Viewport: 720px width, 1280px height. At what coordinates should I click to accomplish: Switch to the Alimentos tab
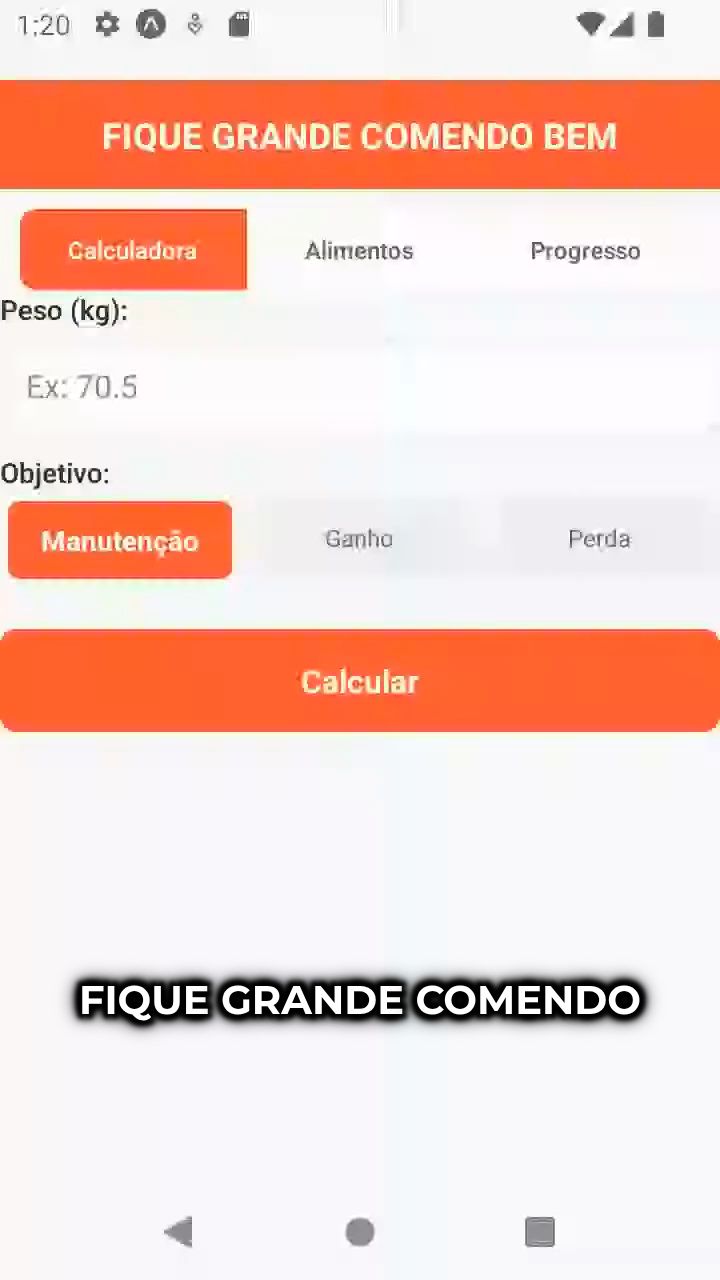[x=359, y=251]
